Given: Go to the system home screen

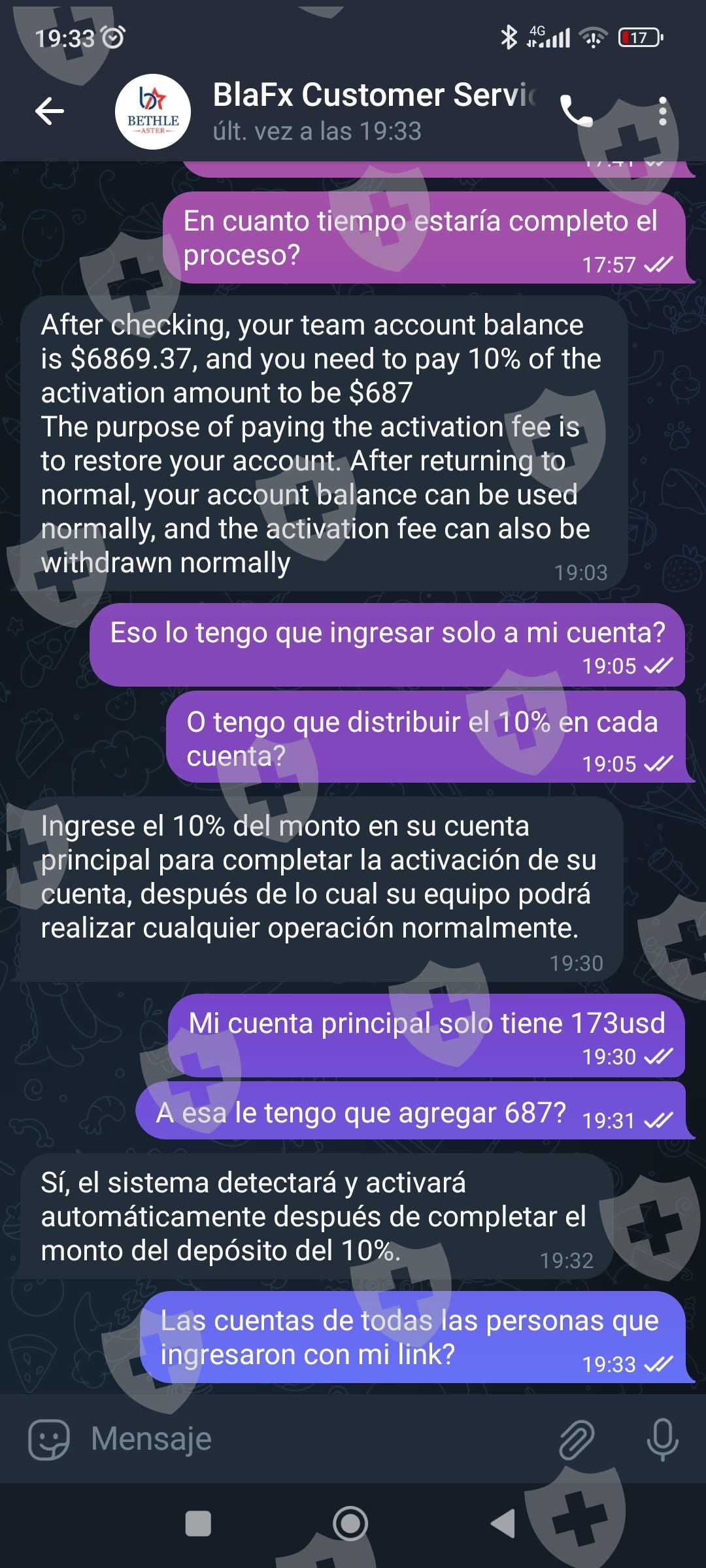Looking at the screenshot, I should click(x=350, y=1524).
